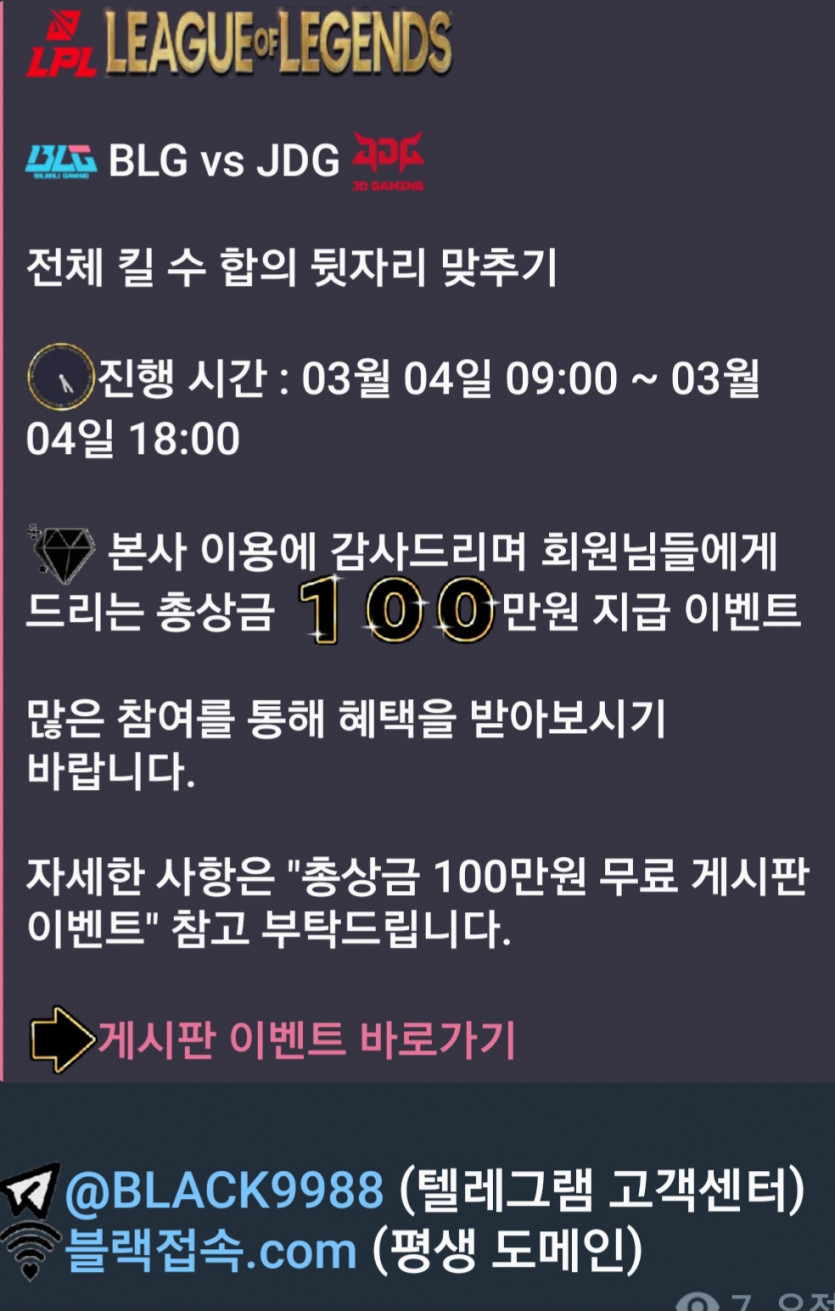Open the @BLACK9988 Telegram mention
Image resolution: width=835 pixels, height=1311 pixels.
pos(224,1191)
